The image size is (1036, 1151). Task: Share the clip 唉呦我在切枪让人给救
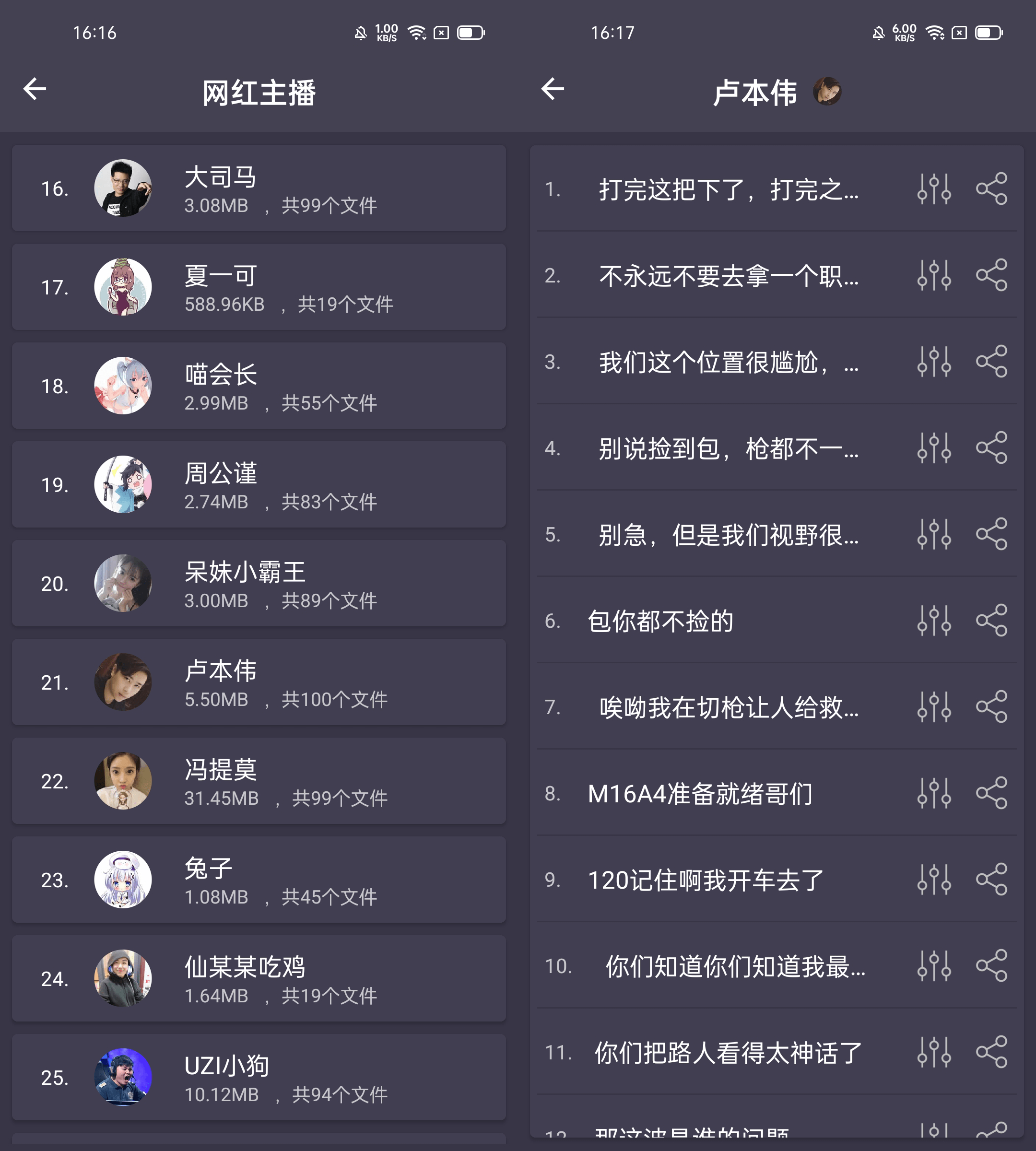(991, 707)
